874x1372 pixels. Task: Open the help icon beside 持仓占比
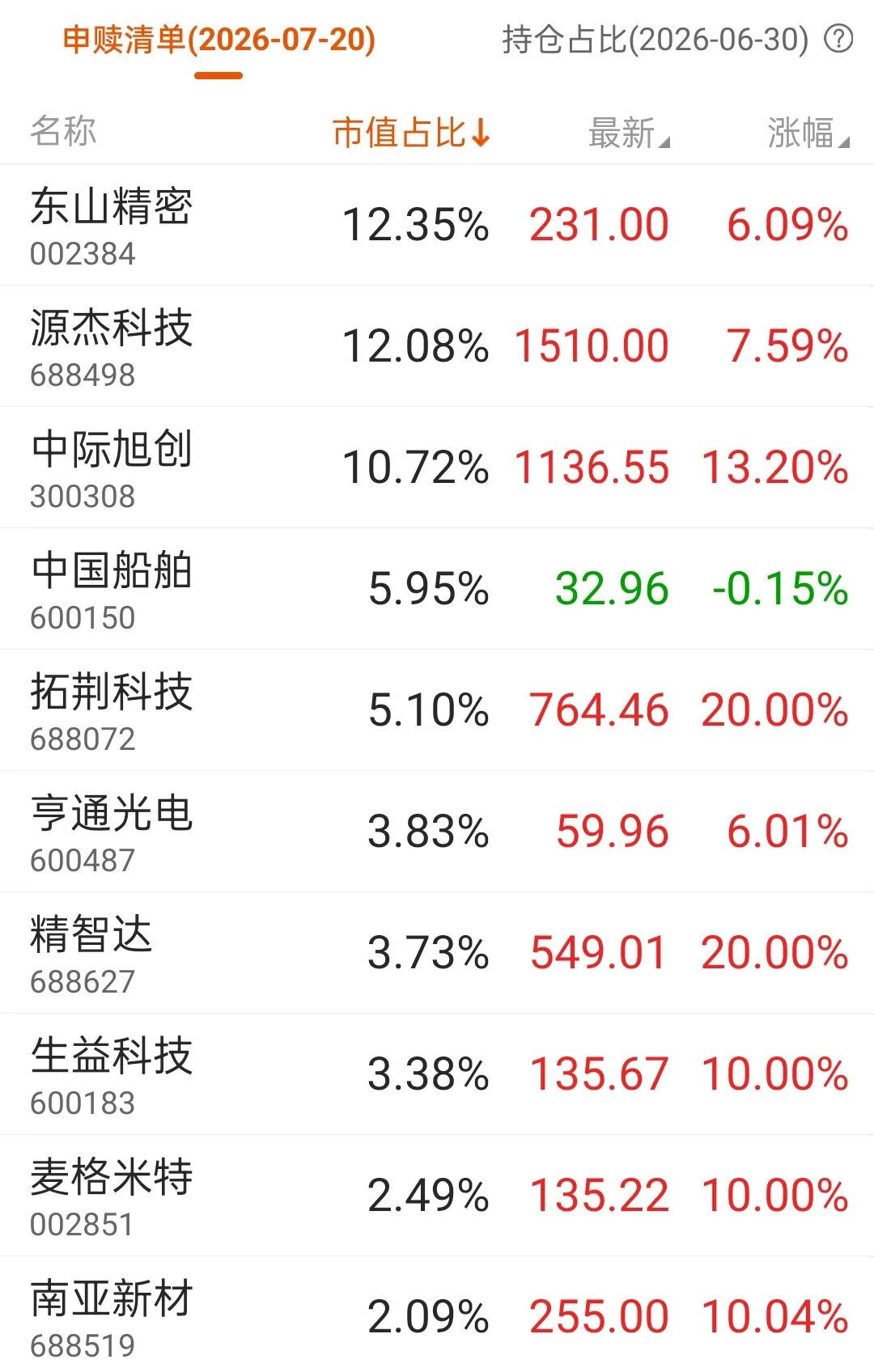(838, 39)
